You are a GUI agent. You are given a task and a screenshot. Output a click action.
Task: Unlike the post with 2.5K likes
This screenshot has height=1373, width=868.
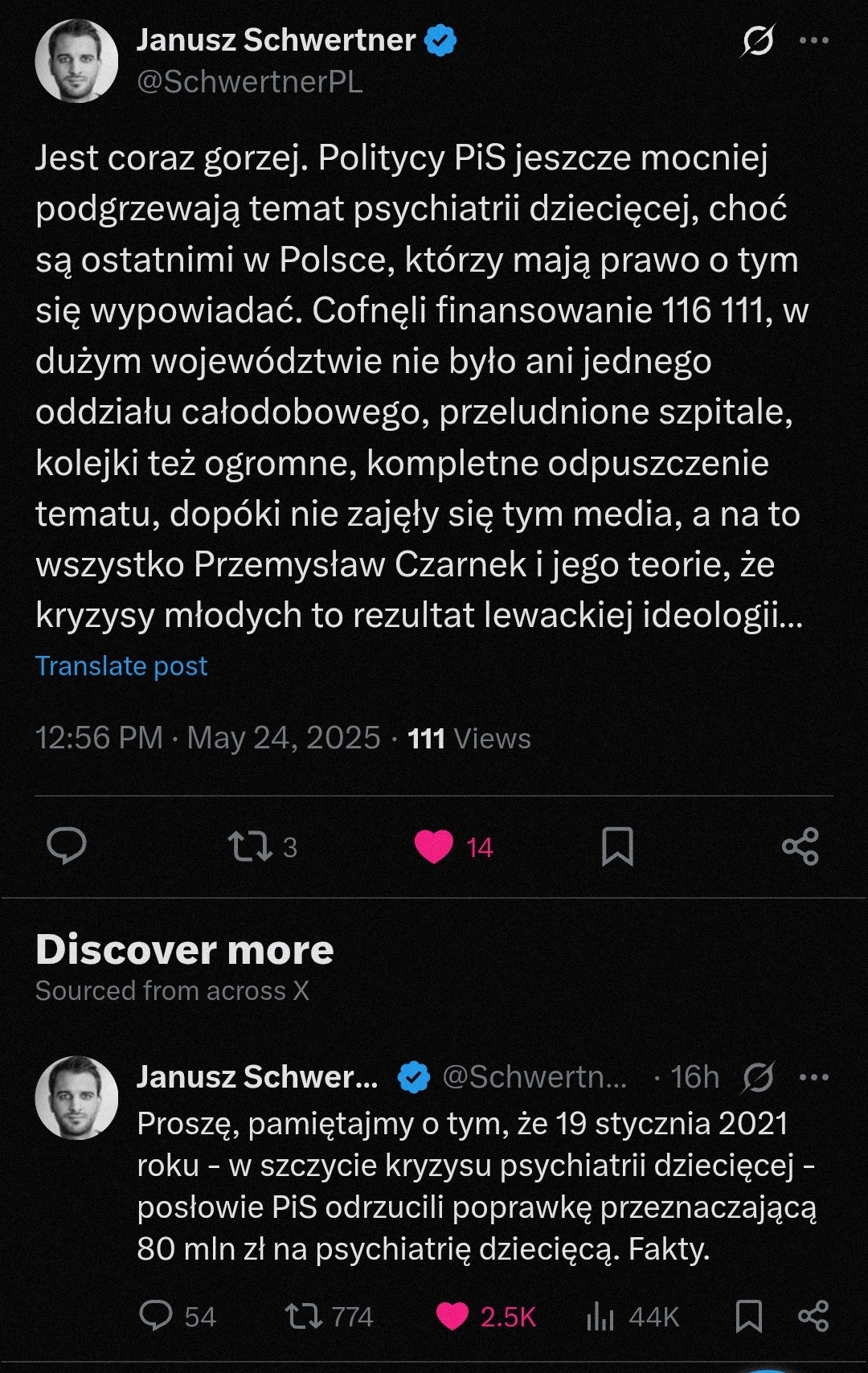click(x=452, y=1316)
